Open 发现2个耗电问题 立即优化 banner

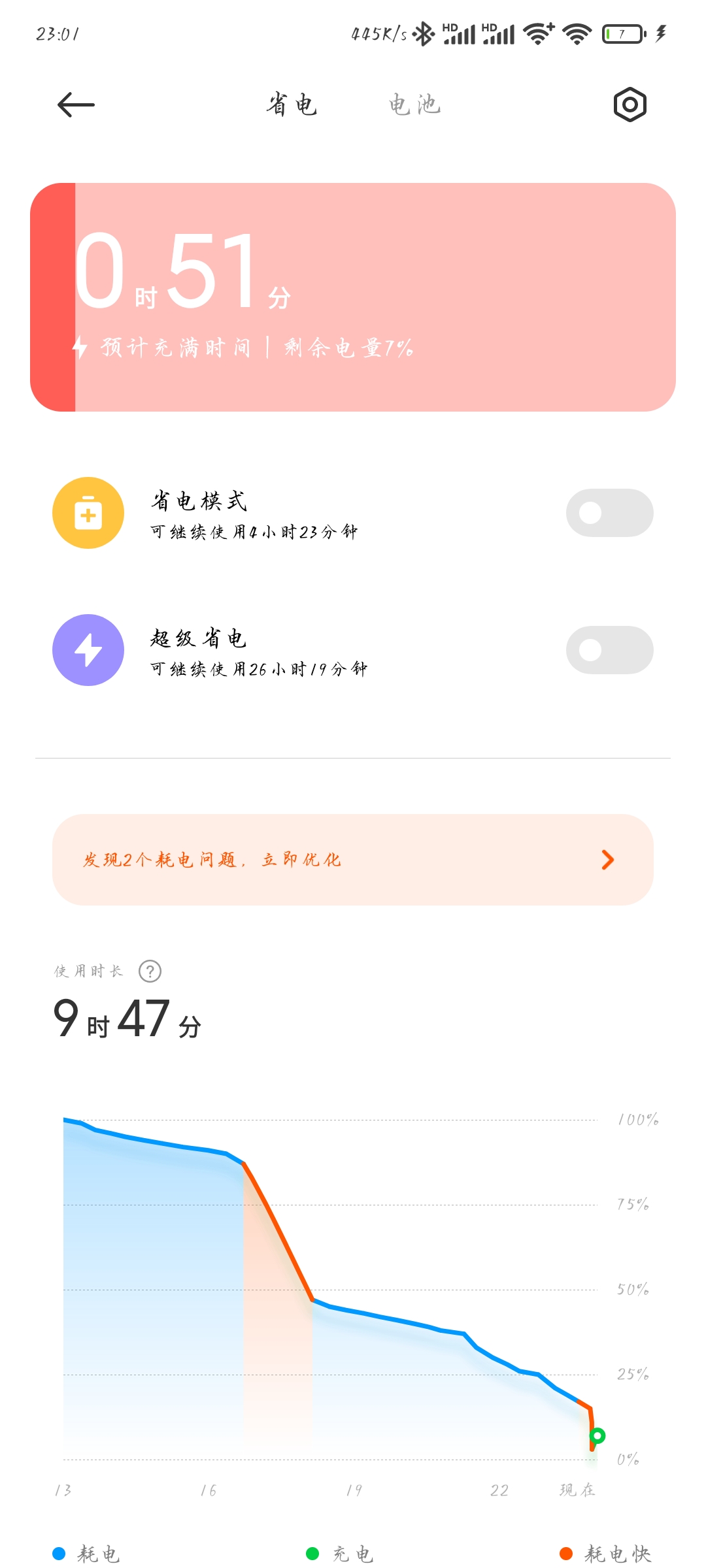pos(353,860)
